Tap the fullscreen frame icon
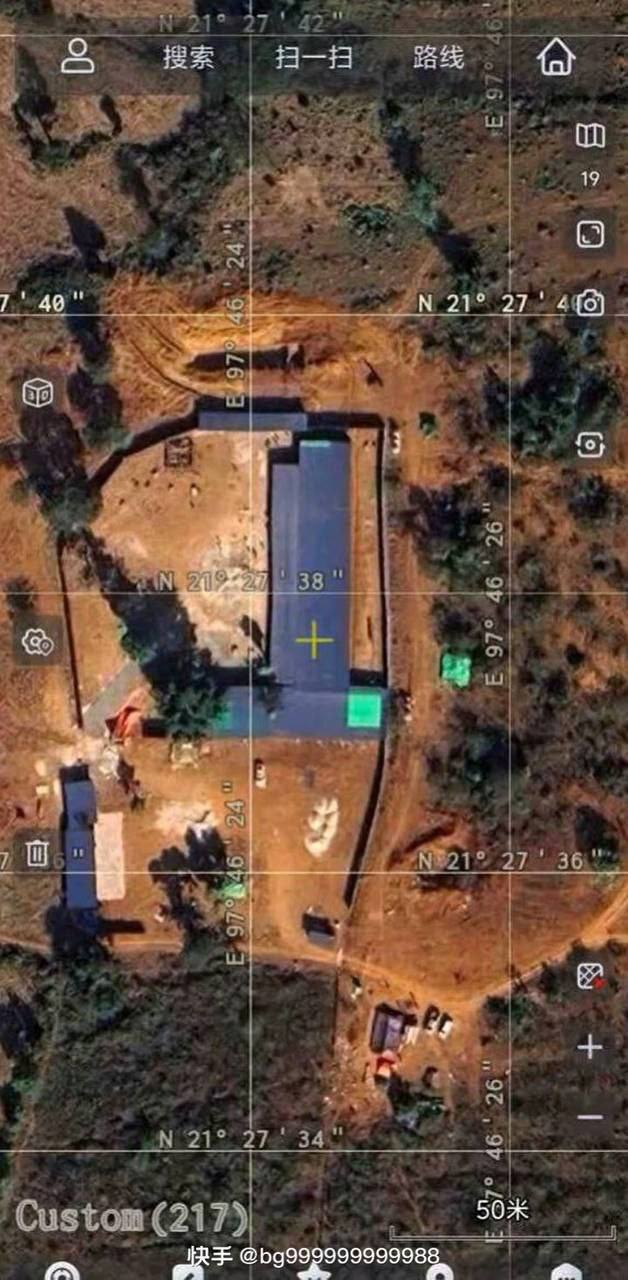 coord(590,234)
